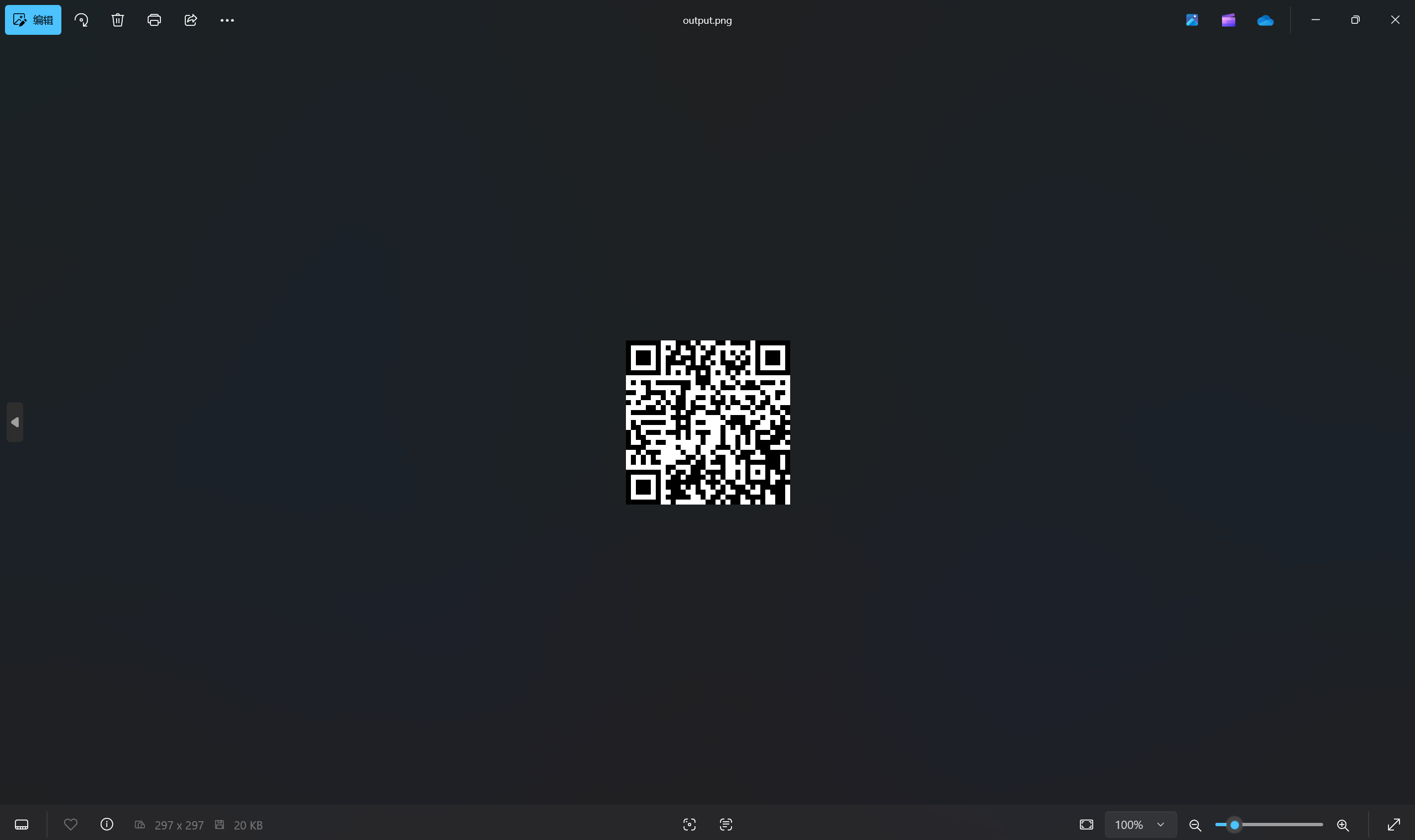Share output.png
1415x840 pixels.
(x=191, y=20)
